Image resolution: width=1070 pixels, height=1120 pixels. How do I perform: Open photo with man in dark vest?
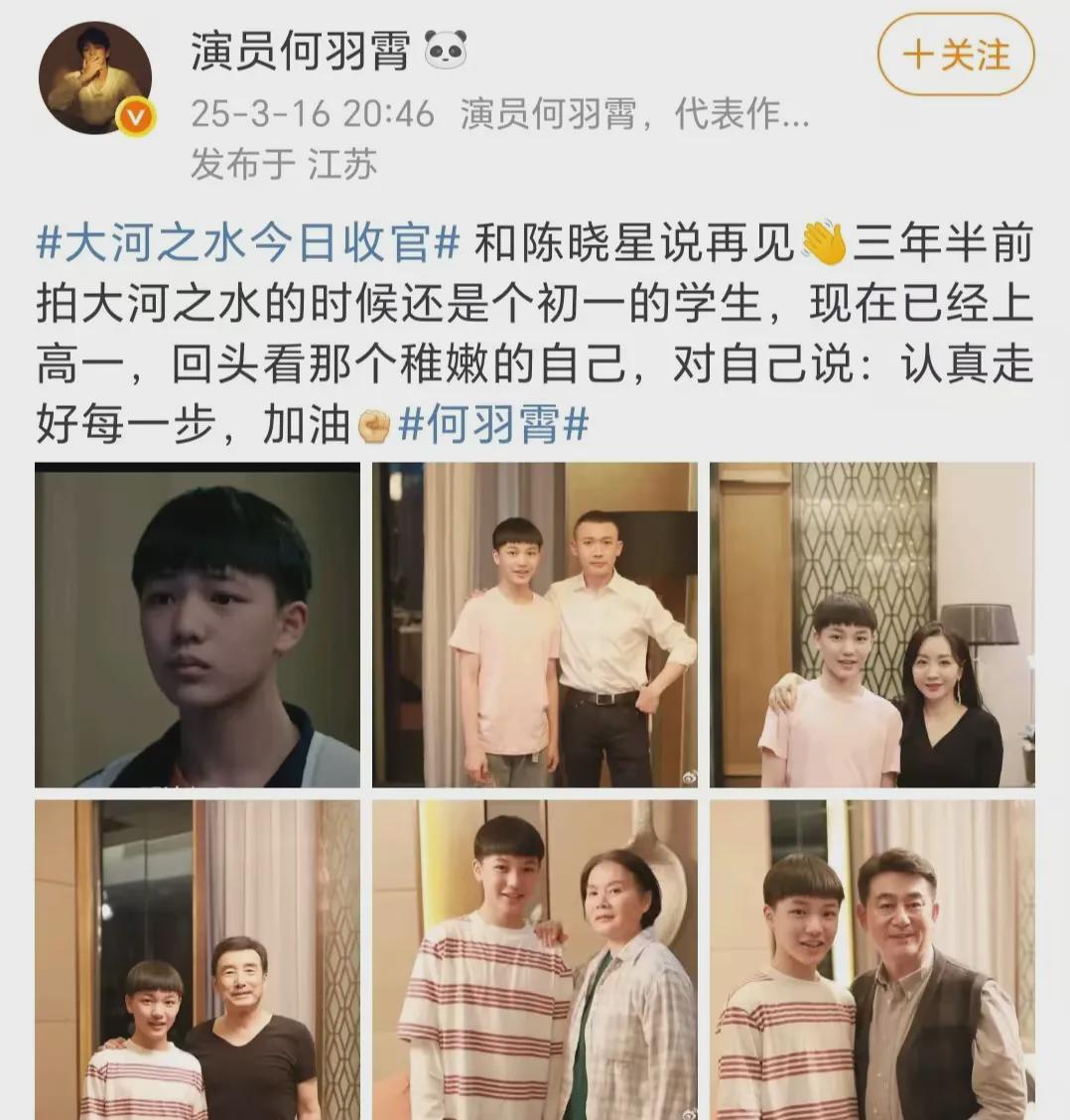[x=871, y=959]
